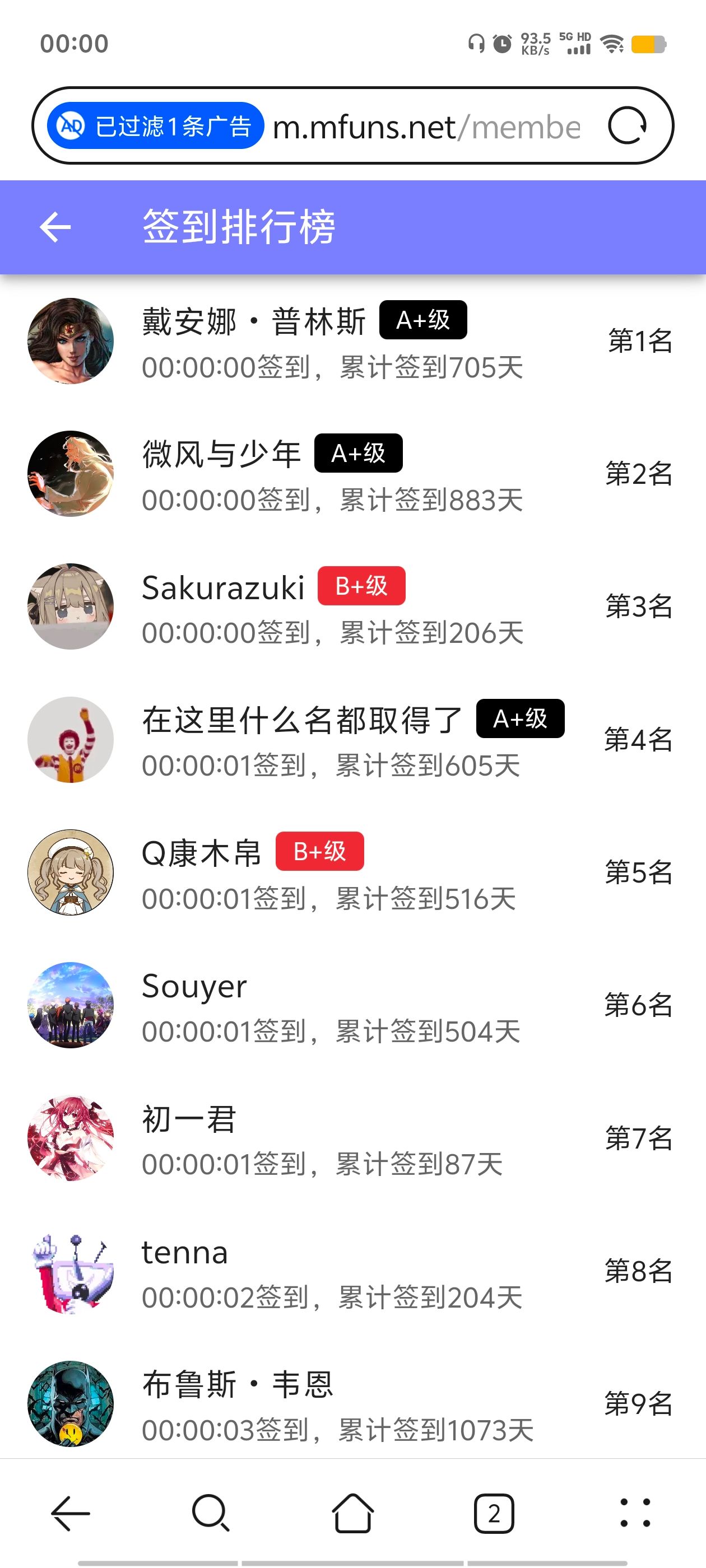Open the tab switcher showing 2 tabs

tap(494, 1513)
